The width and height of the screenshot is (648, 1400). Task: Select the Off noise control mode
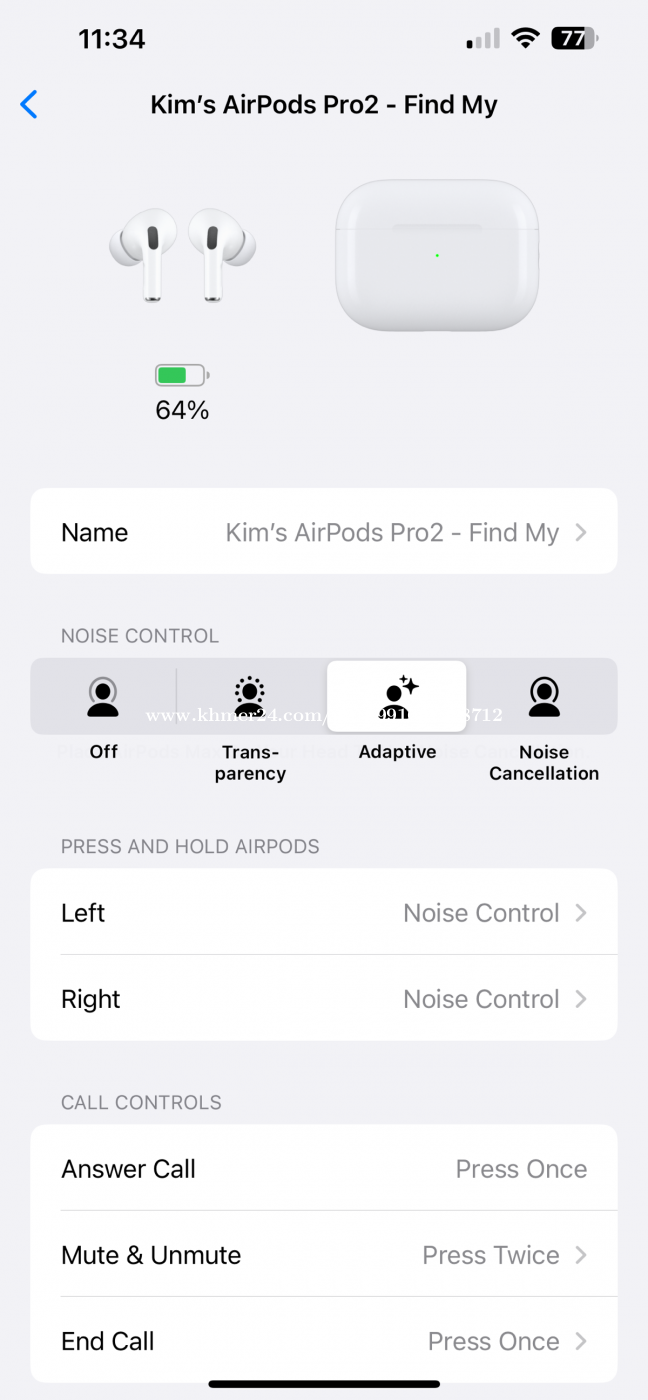coord(103,697)
